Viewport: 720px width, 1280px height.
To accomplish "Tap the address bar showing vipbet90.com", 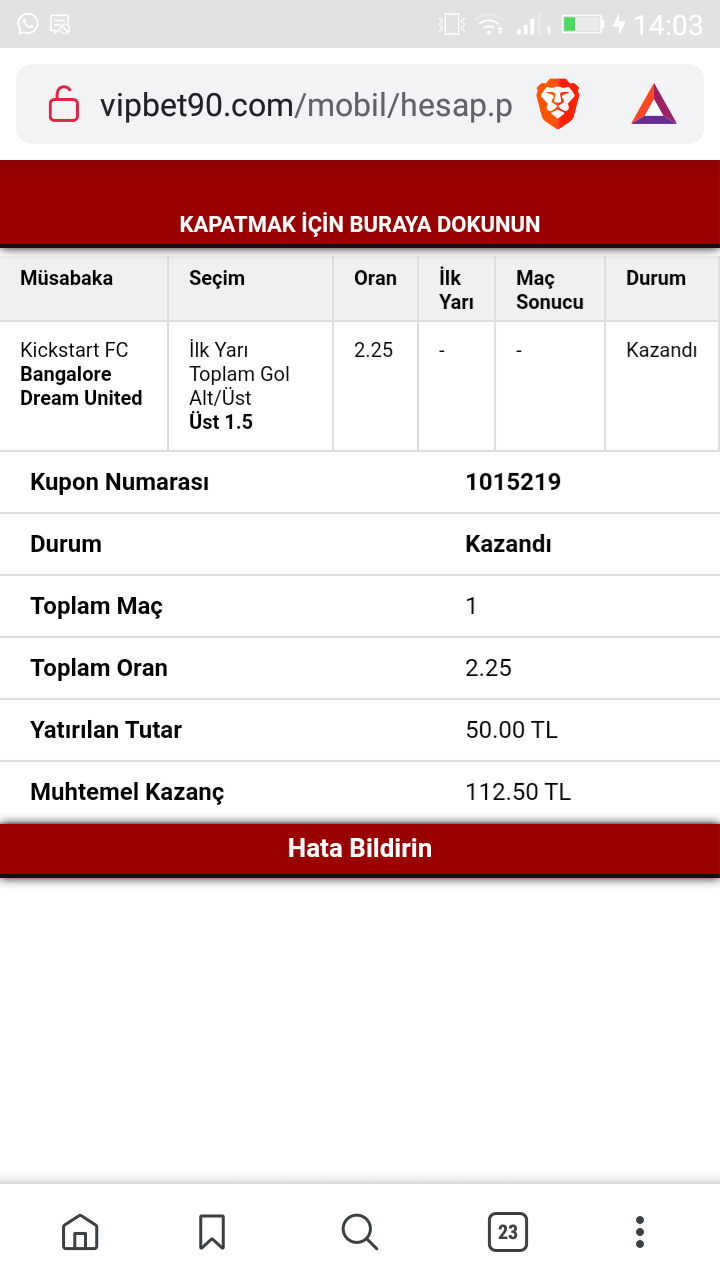I will coord(305,105).
